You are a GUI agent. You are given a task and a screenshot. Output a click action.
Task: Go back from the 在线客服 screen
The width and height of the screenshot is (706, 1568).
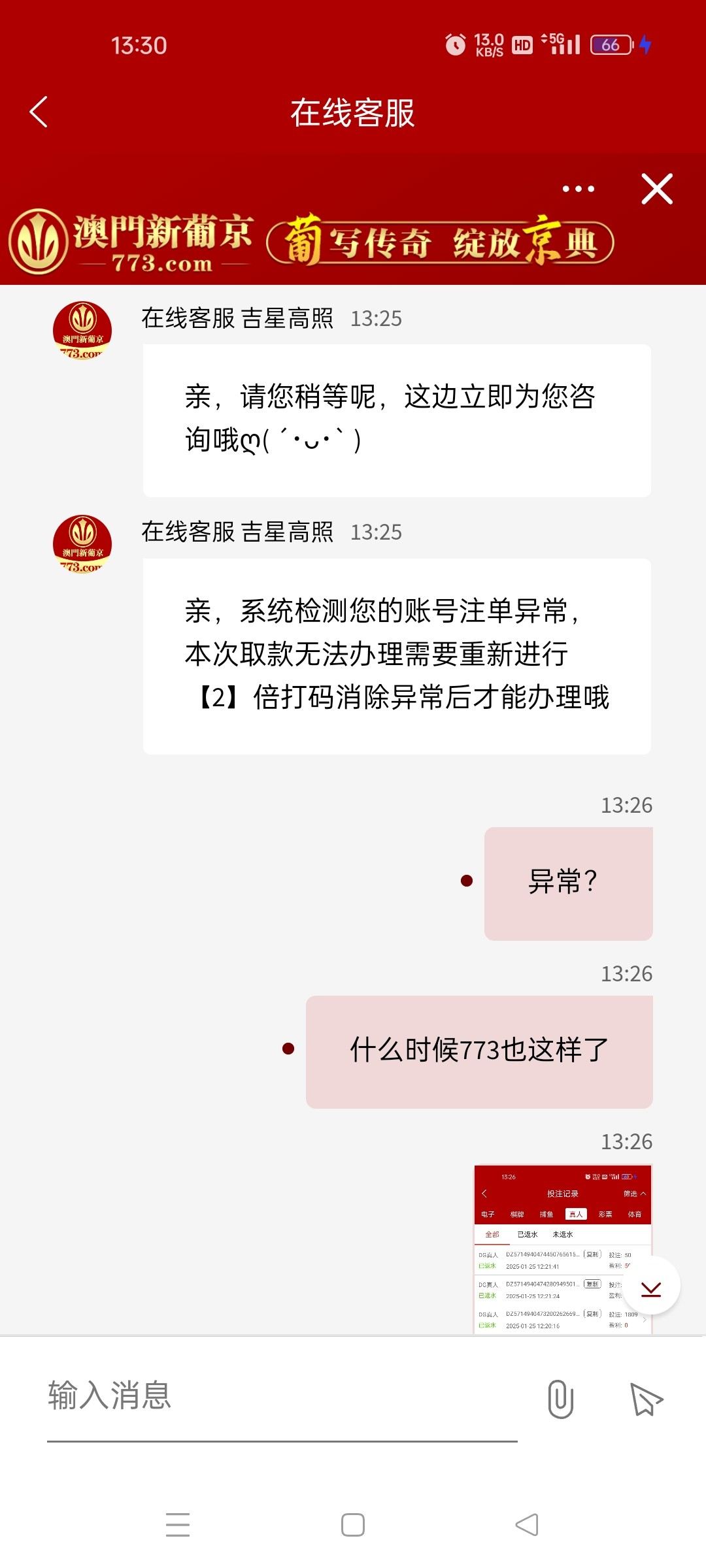coord(39,112)
